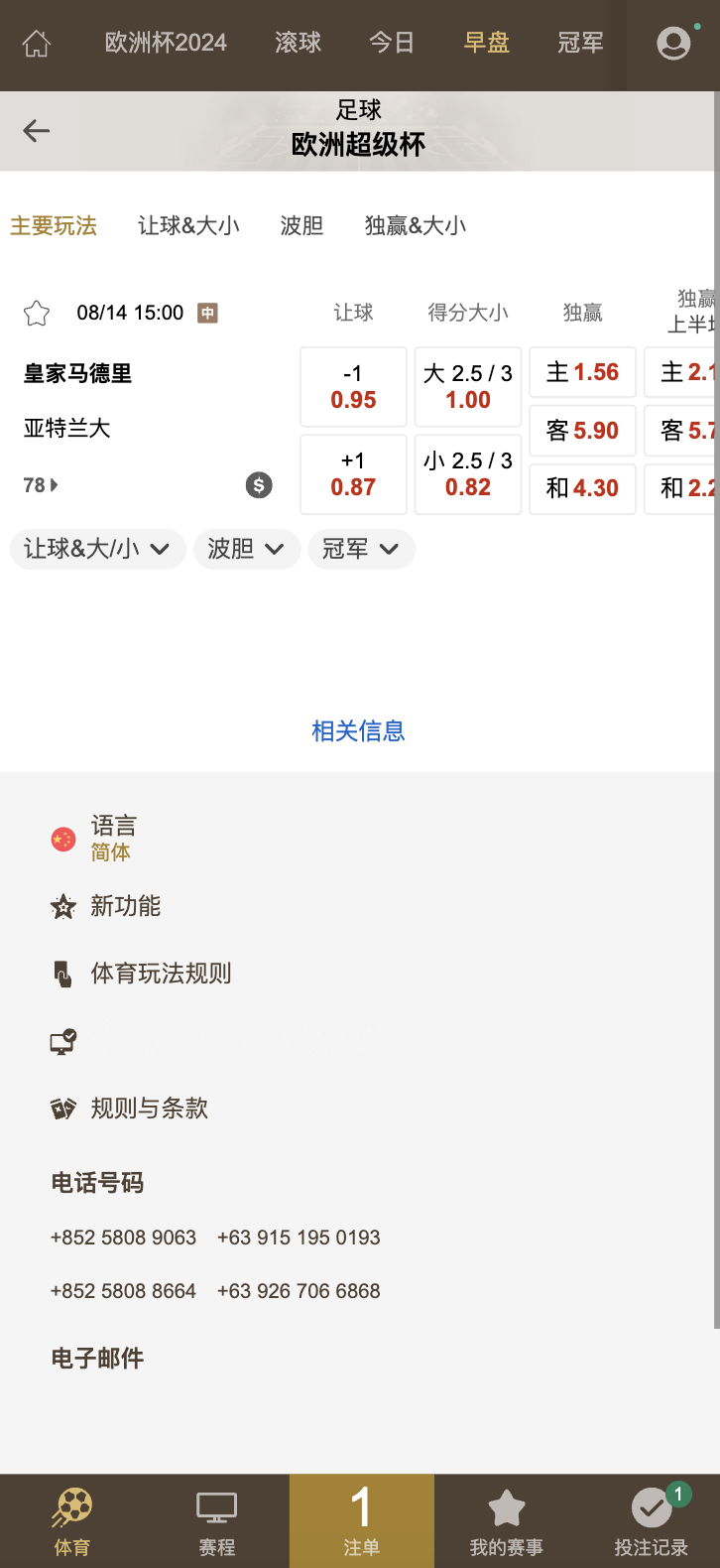720x1568 pixels.
Task: Pick 大 2.5/3 odds 1.00
Action: tap(468, 387)
